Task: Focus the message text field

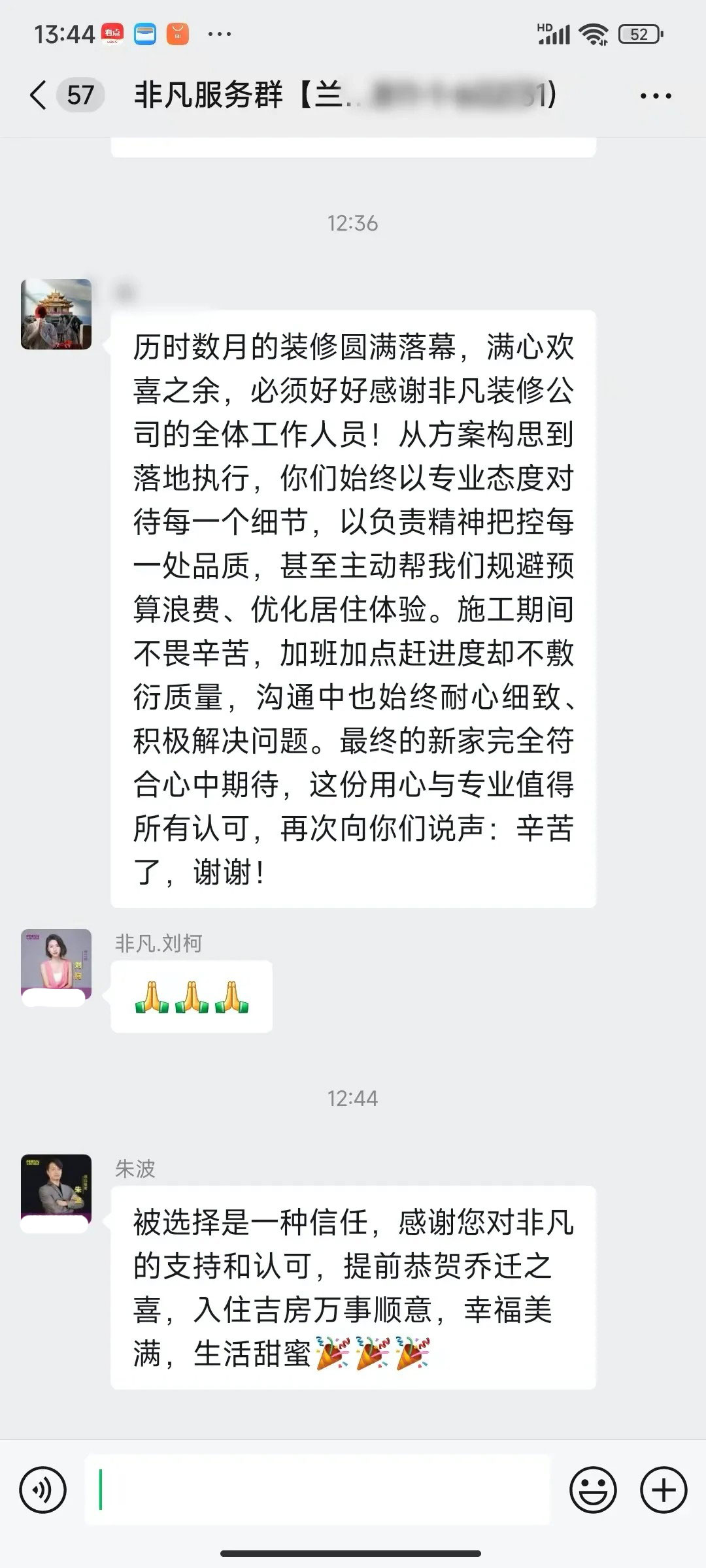Action: click(x=318, y=1490)
